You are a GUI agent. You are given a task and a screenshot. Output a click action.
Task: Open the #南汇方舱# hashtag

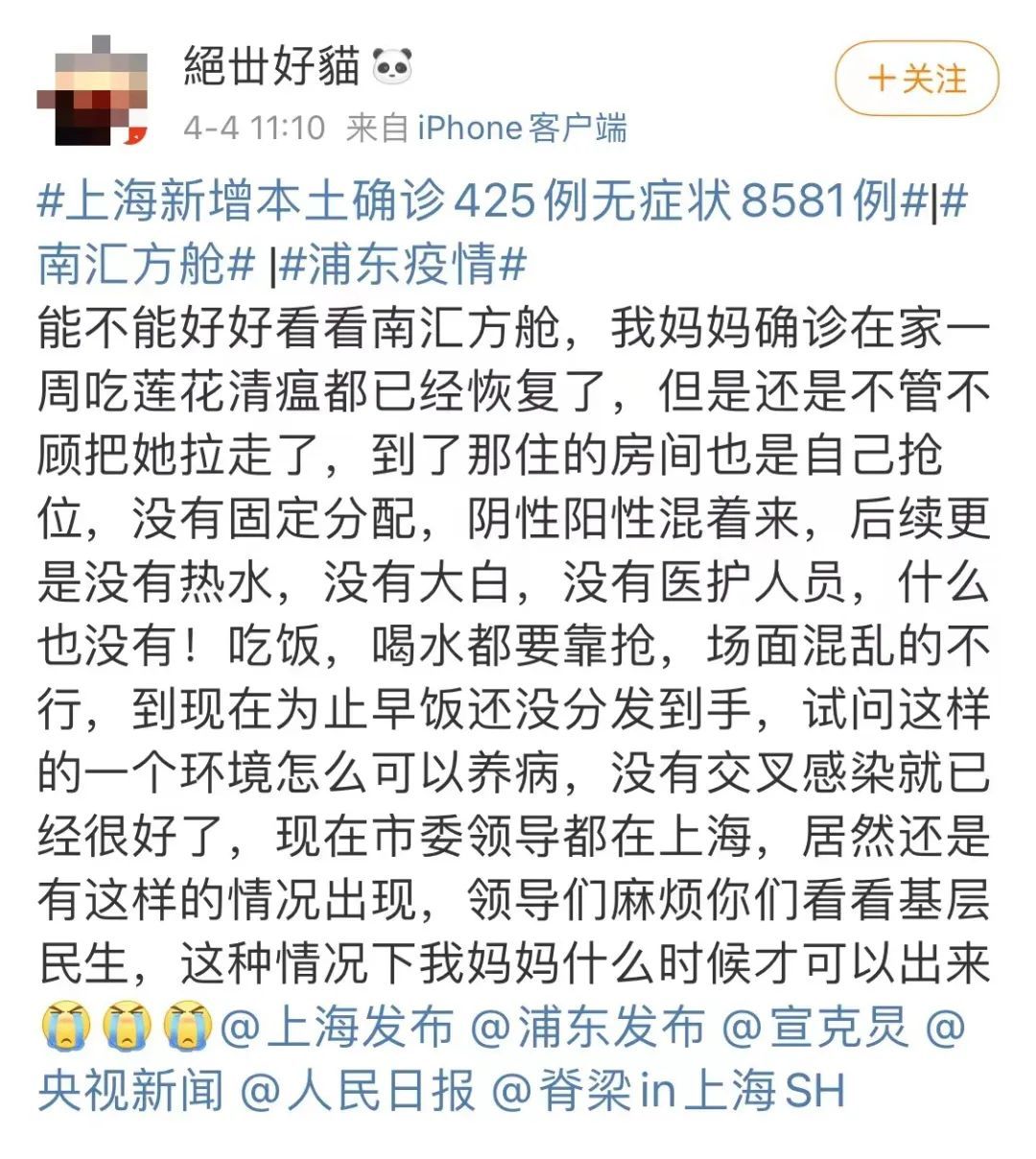click(x=146, y=264)
